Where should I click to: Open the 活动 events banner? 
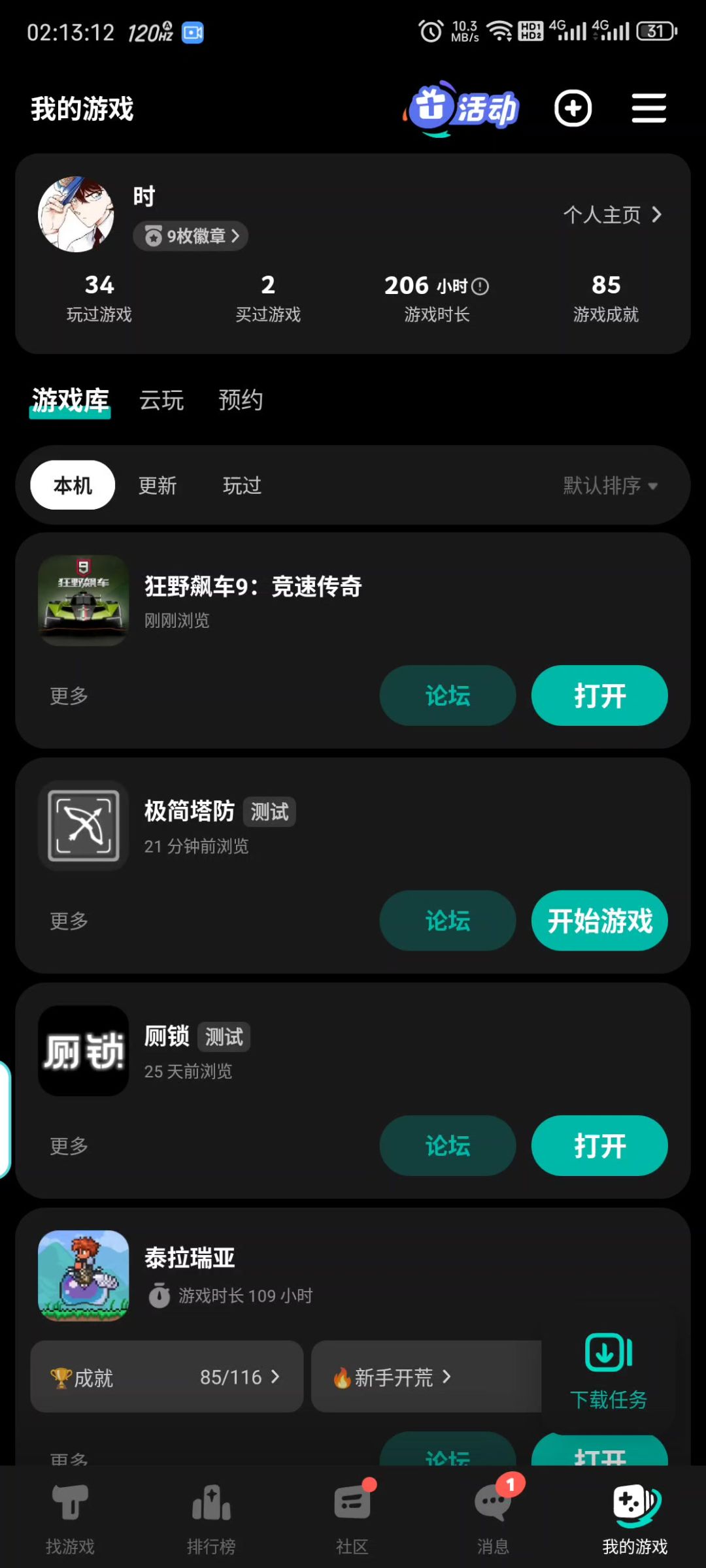point(462,108)
